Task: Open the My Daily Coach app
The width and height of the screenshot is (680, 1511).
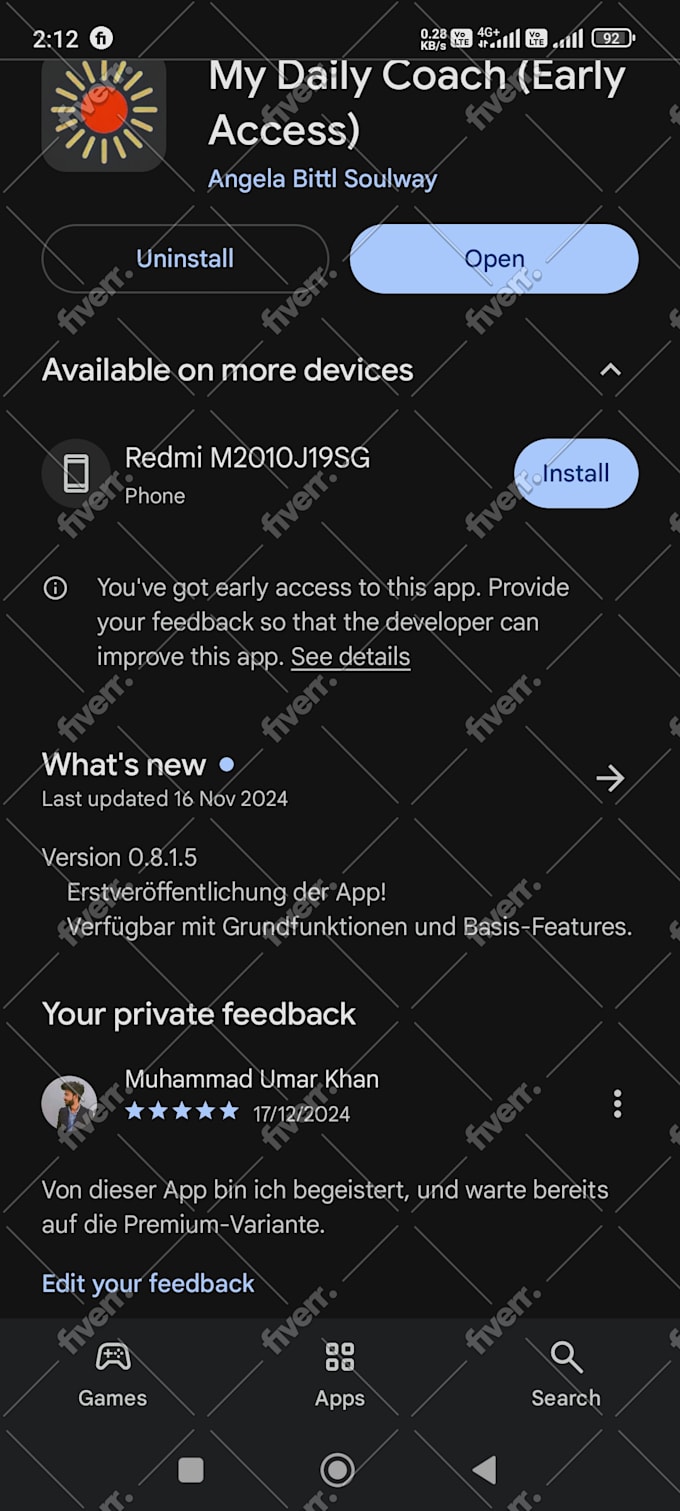Action: pos(494,259)
